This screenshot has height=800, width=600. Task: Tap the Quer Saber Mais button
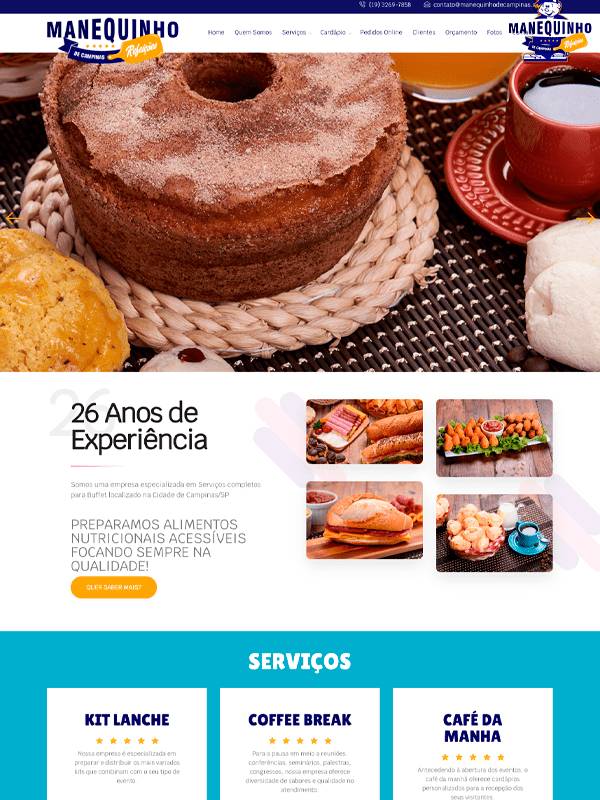[x=114, y=587]
